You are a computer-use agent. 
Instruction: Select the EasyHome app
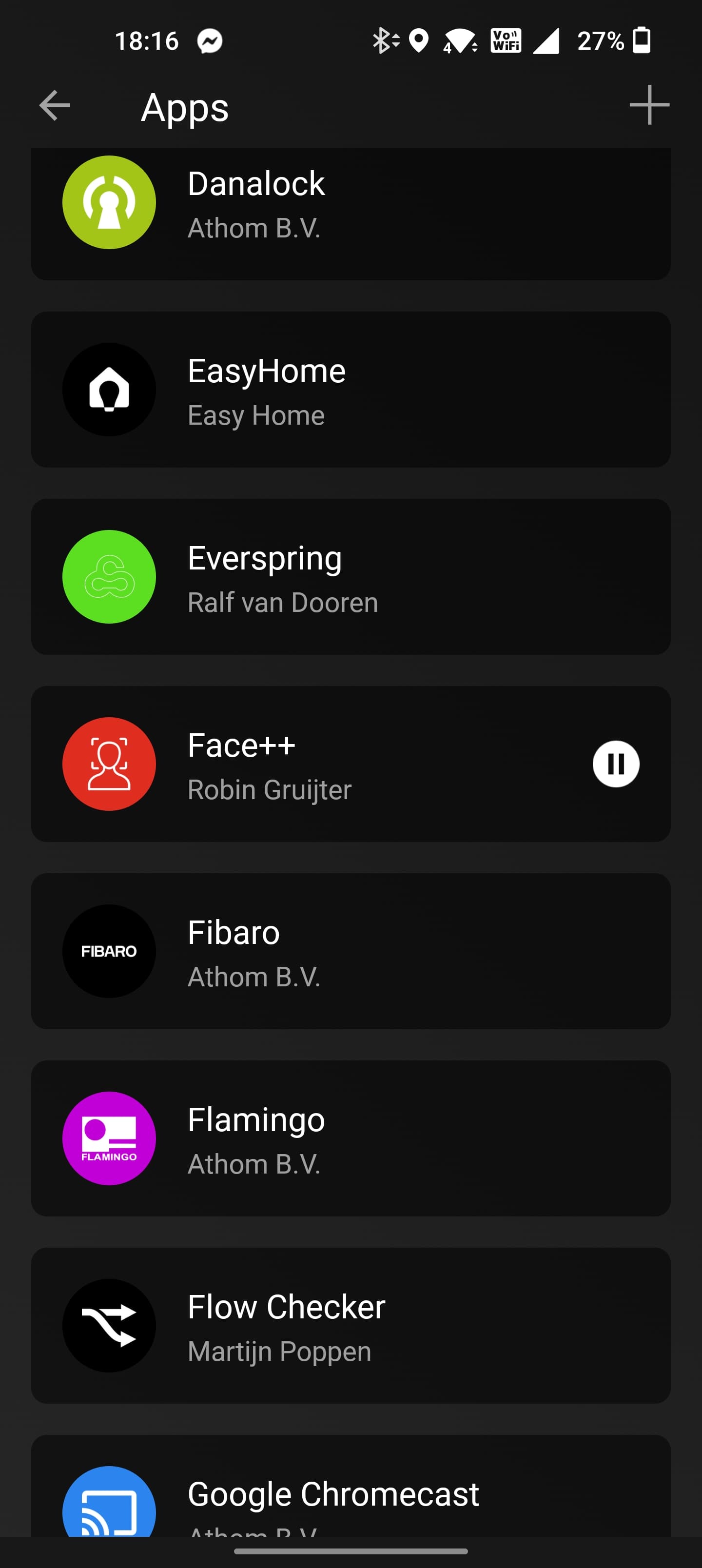[x=351, y=390]
